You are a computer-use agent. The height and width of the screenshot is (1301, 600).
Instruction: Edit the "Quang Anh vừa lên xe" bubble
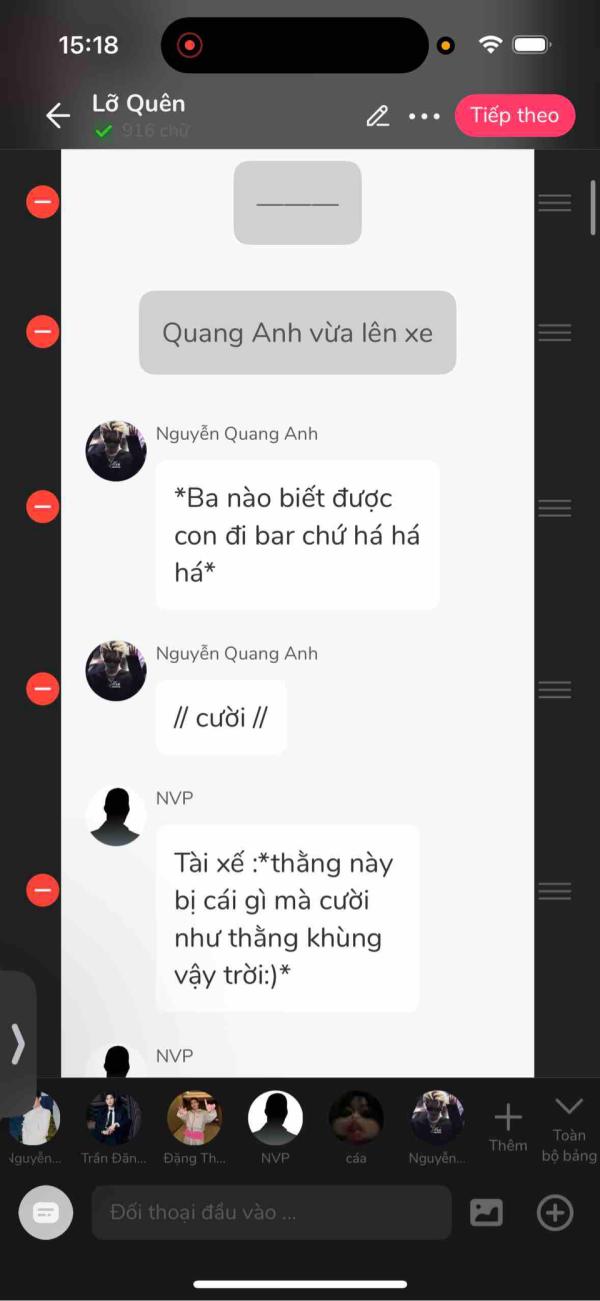click(297, 333)
